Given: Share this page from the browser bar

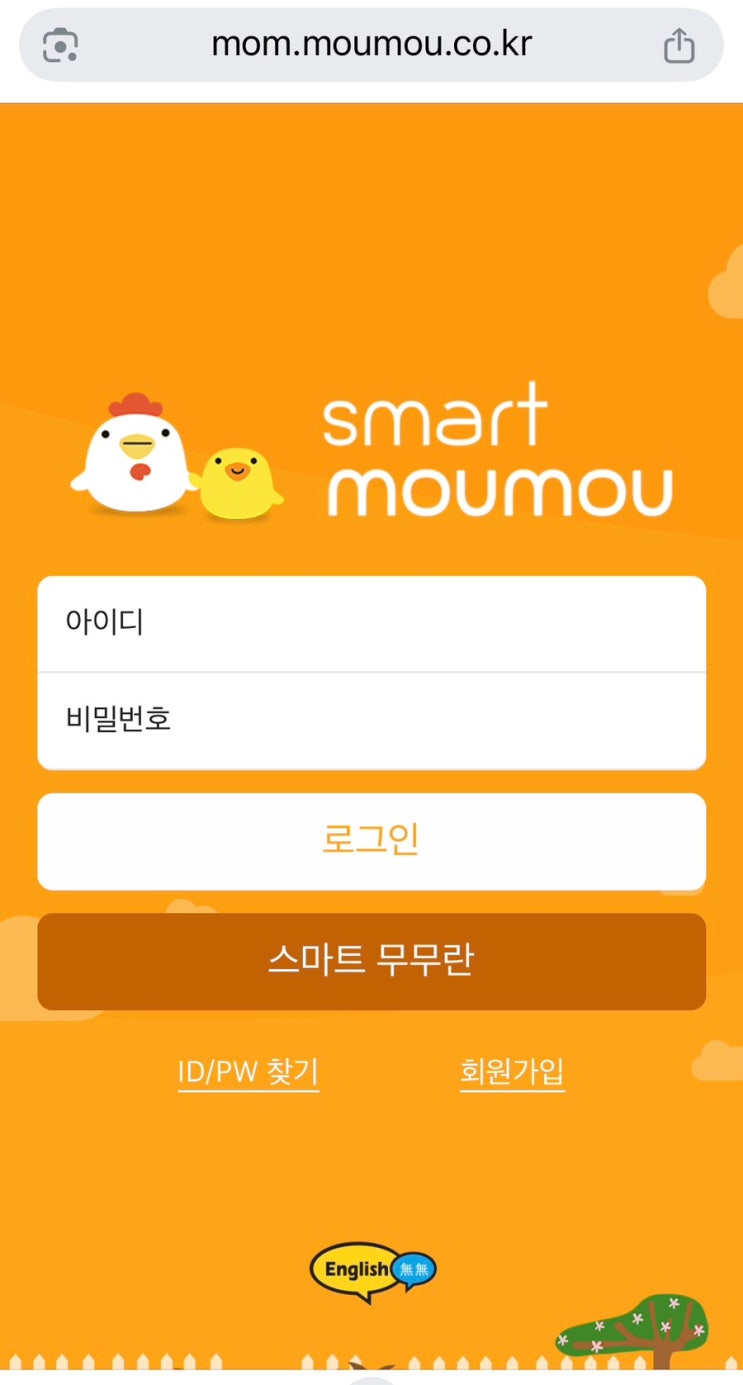Looking at the screenshot, I should pos(679,45).
